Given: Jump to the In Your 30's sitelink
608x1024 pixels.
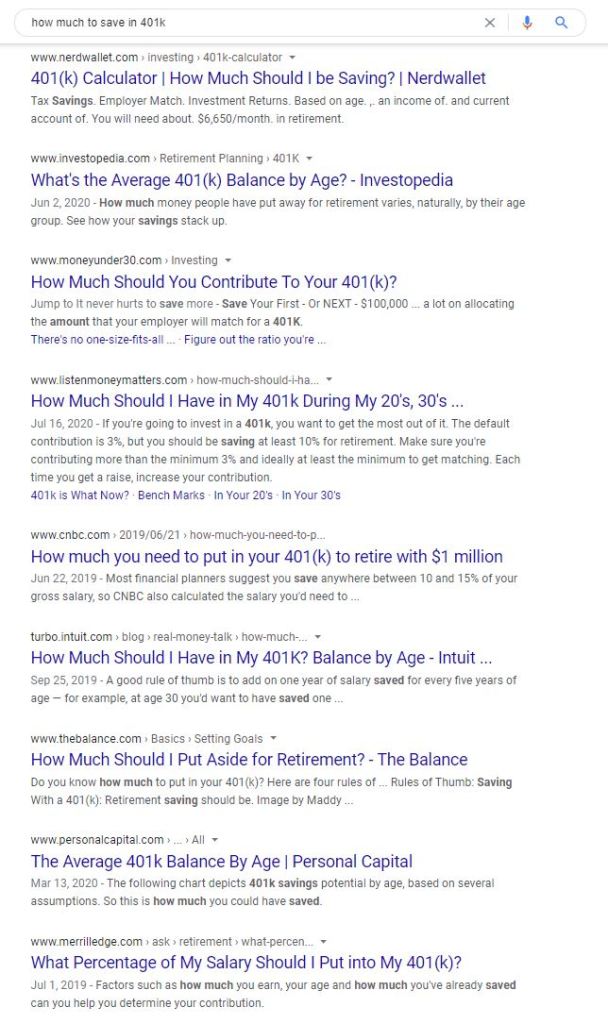Looking at the screenshot, I should pyautogui.click(x=311, y=495).
